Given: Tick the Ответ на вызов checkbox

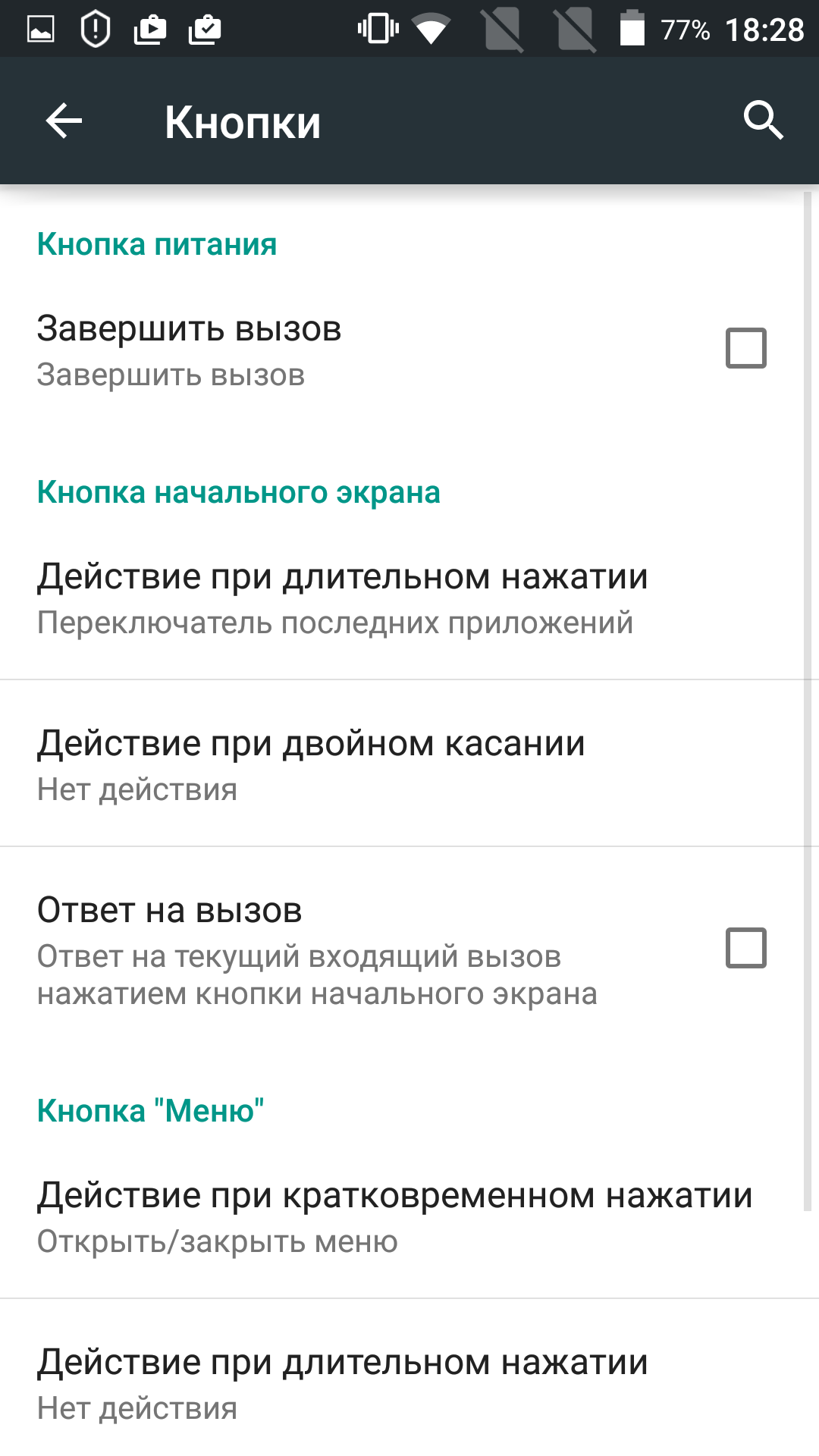Looking at the screenshot, I should coord(746,948).
